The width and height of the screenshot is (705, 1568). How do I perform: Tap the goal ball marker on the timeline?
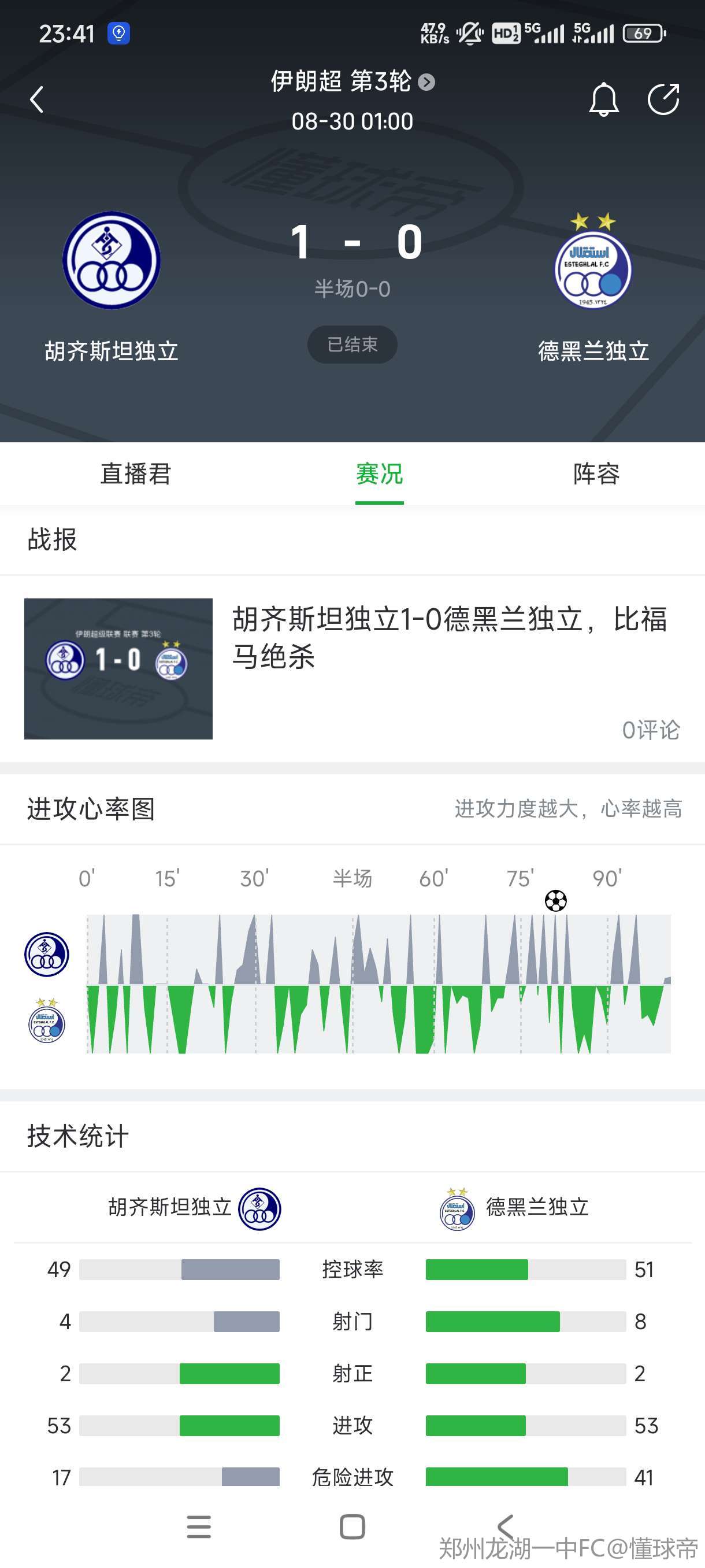pyautogui.click(x=555, y=900)
